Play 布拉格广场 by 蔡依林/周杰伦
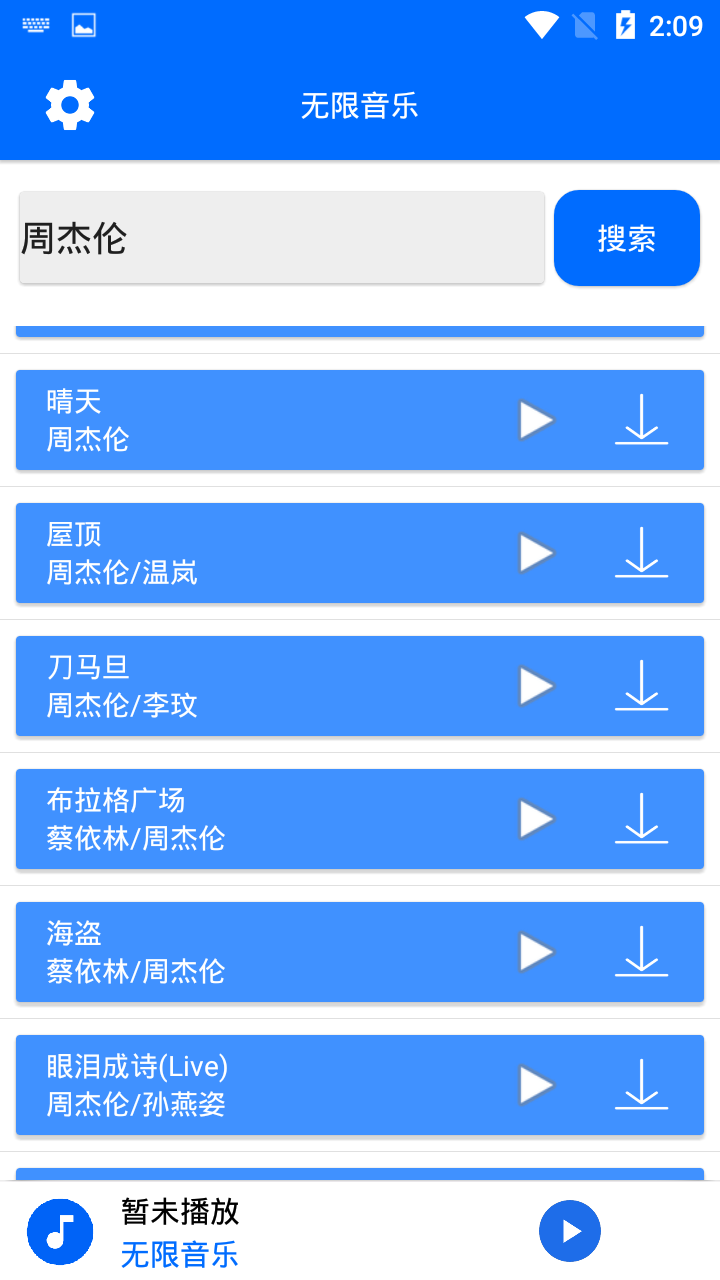Image resolution: width=720 pixels, height=1280 pixels. (x=535, y=818)
